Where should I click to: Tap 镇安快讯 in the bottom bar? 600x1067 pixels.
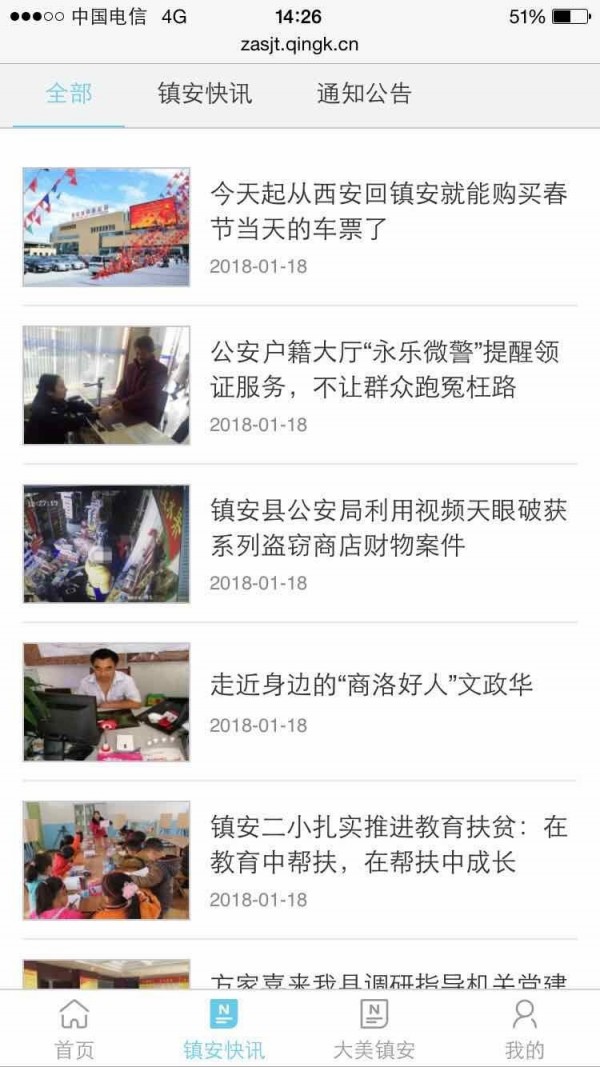click(224, 1028)
